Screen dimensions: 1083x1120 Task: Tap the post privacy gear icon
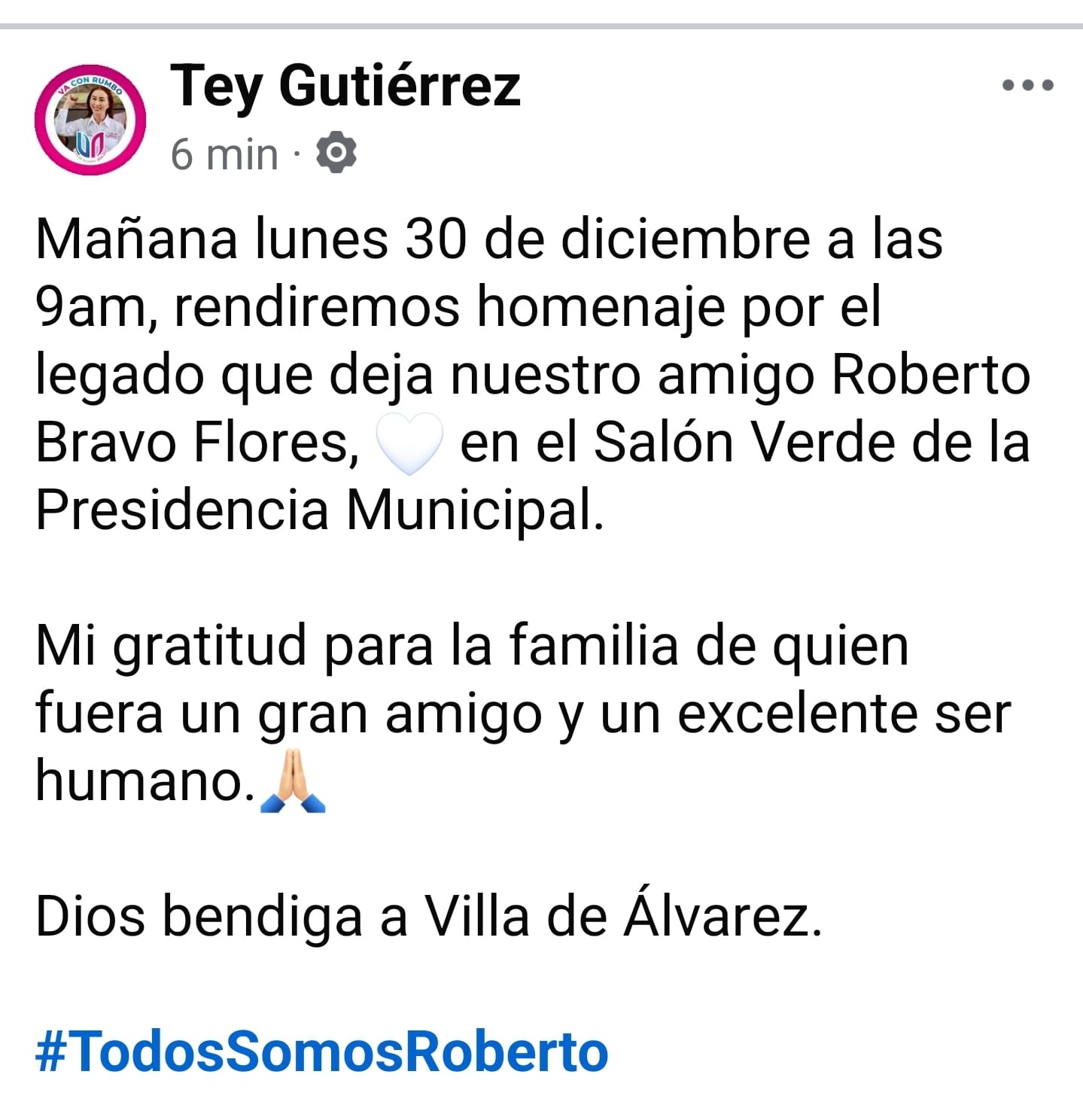pos(336,153)
